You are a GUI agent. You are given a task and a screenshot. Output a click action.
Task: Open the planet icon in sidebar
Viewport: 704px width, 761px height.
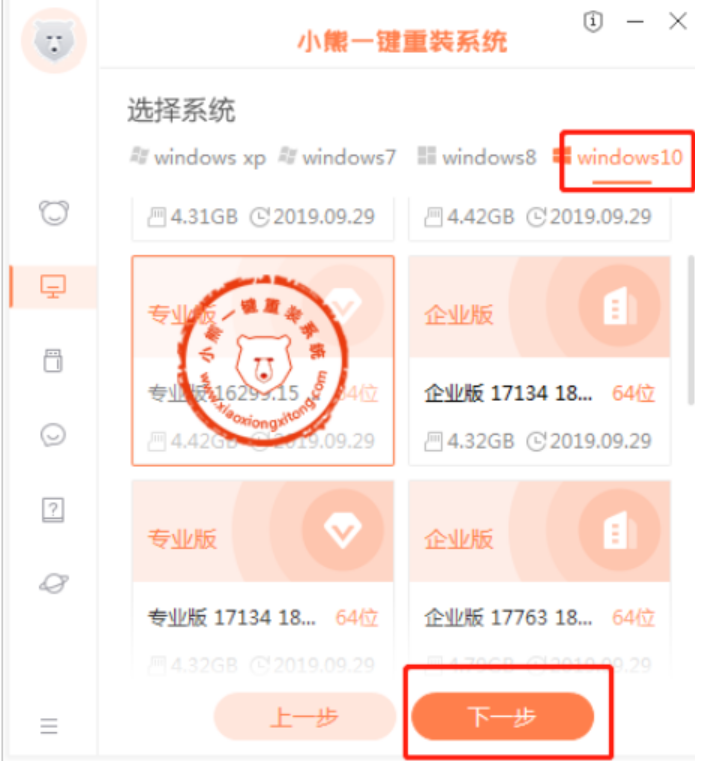pyautogui.click(x=53, y=583)
